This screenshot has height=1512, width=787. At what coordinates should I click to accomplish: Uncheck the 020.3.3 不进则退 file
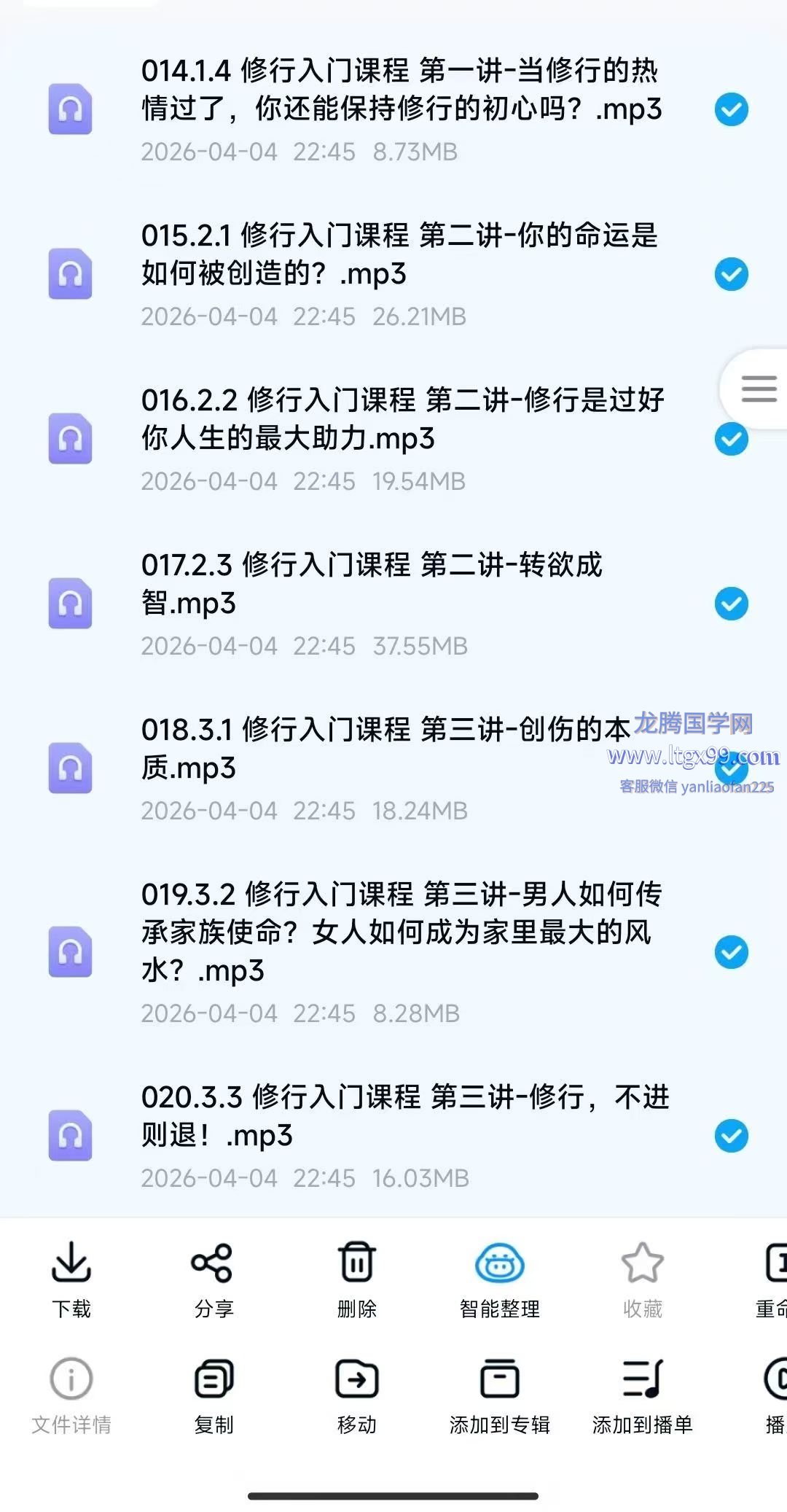[x=731, y=1137]
